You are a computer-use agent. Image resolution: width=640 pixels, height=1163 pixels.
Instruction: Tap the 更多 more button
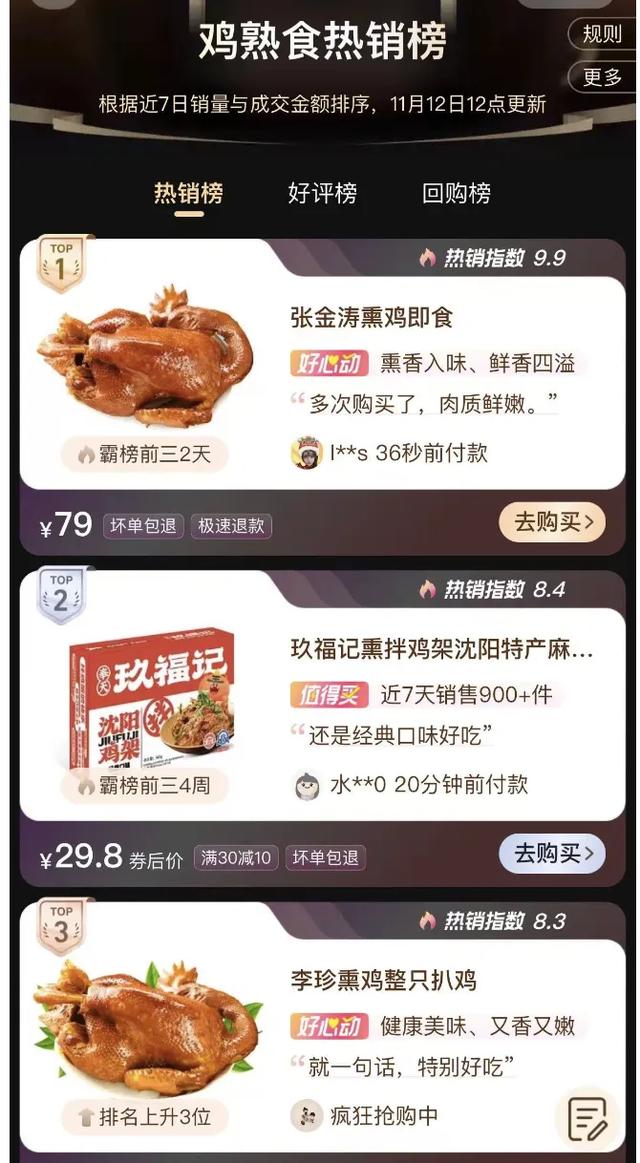pyautogui.click(x=602, y=77)
